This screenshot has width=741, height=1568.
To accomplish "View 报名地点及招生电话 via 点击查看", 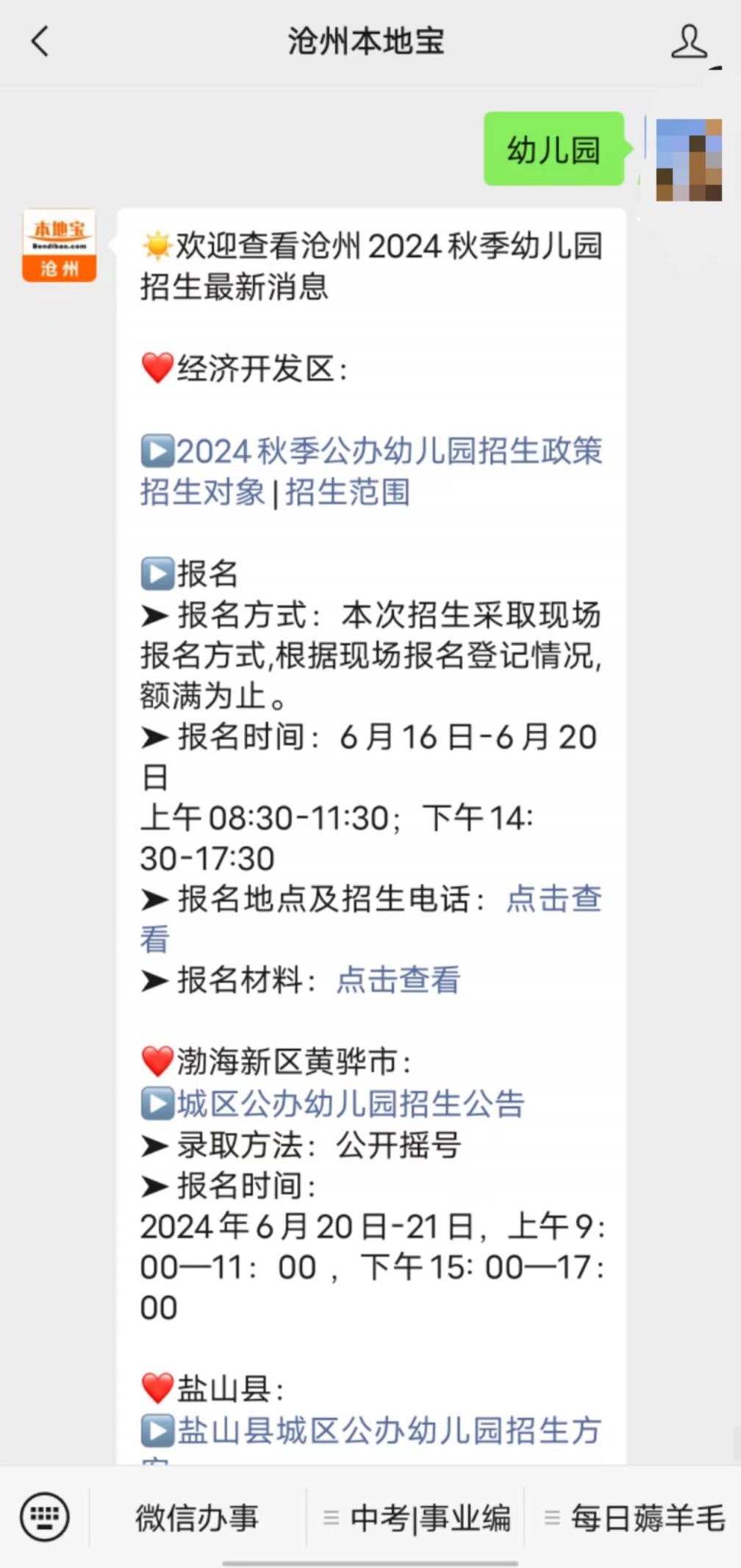I will pos(554,899).
